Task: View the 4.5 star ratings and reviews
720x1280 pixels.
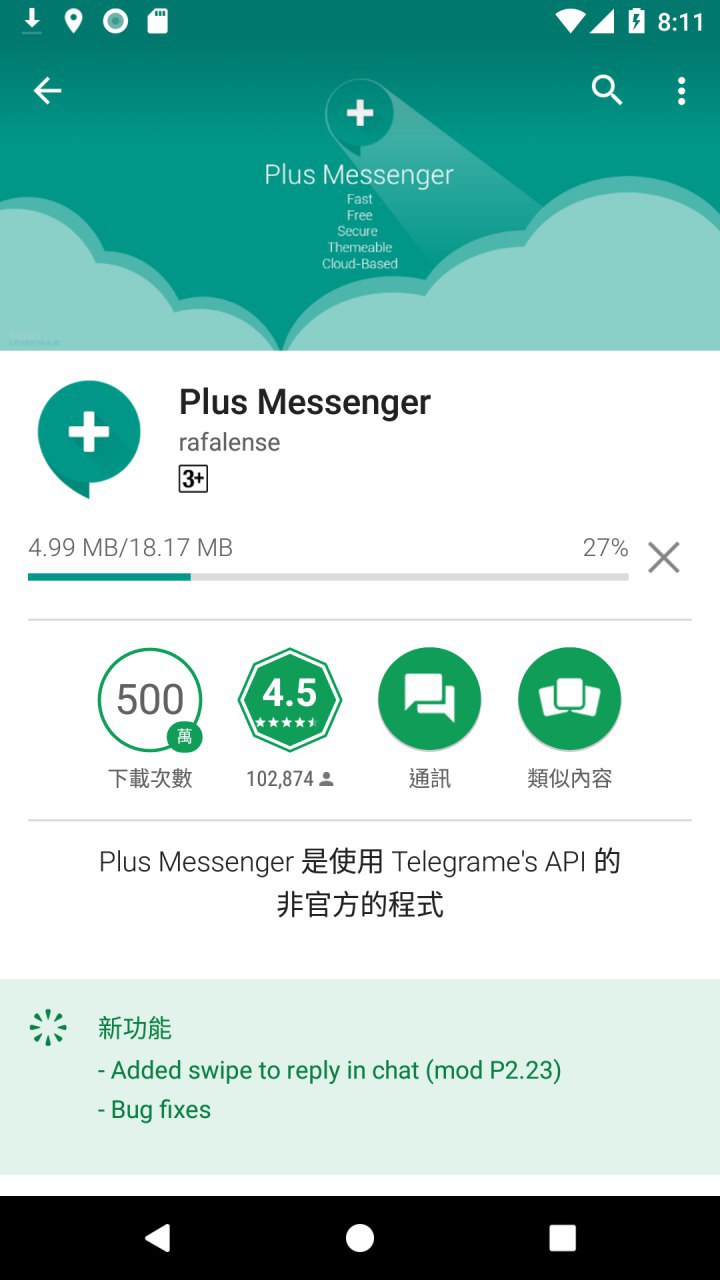Action: (x=290, y=700)
